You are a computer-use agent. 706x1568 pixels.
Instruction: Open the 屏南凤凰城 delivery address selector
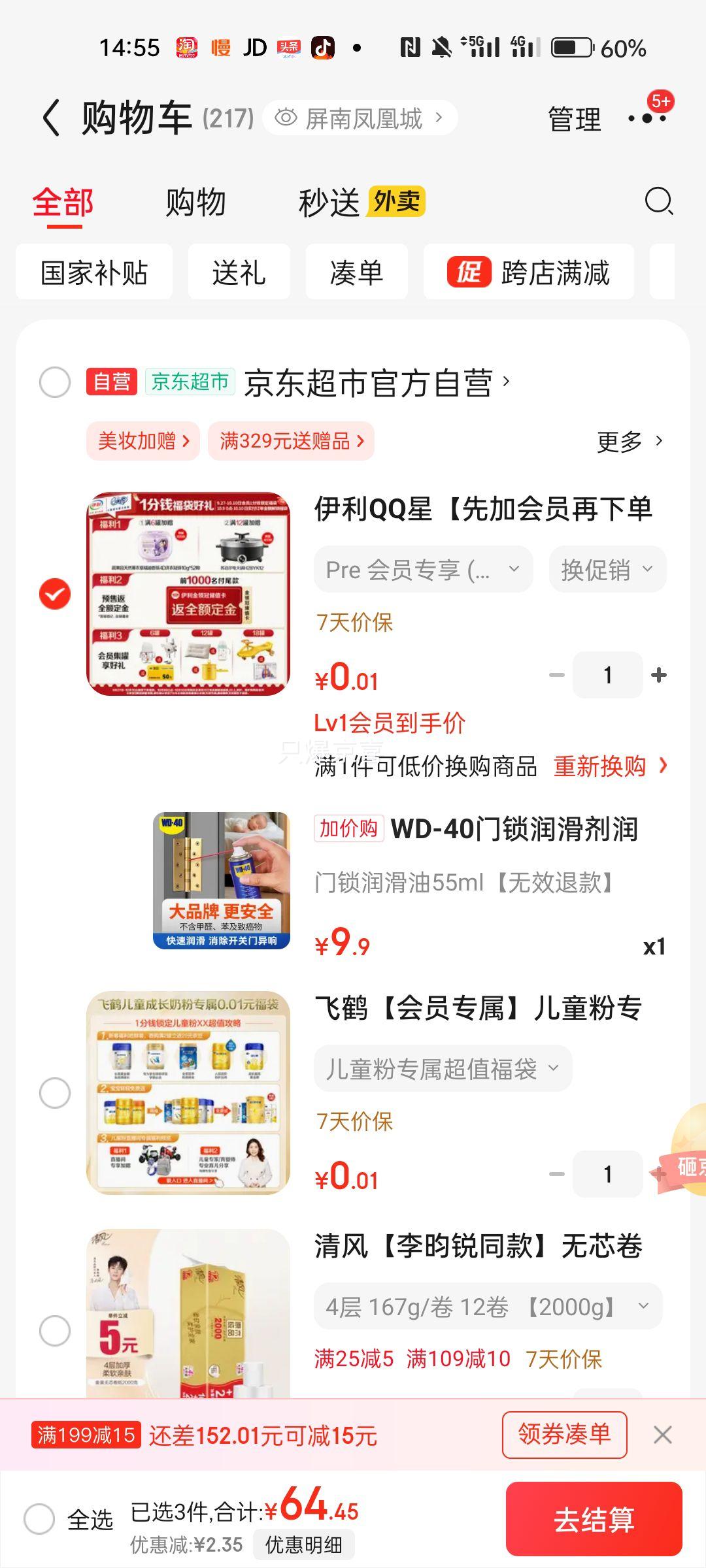point(360,118)
